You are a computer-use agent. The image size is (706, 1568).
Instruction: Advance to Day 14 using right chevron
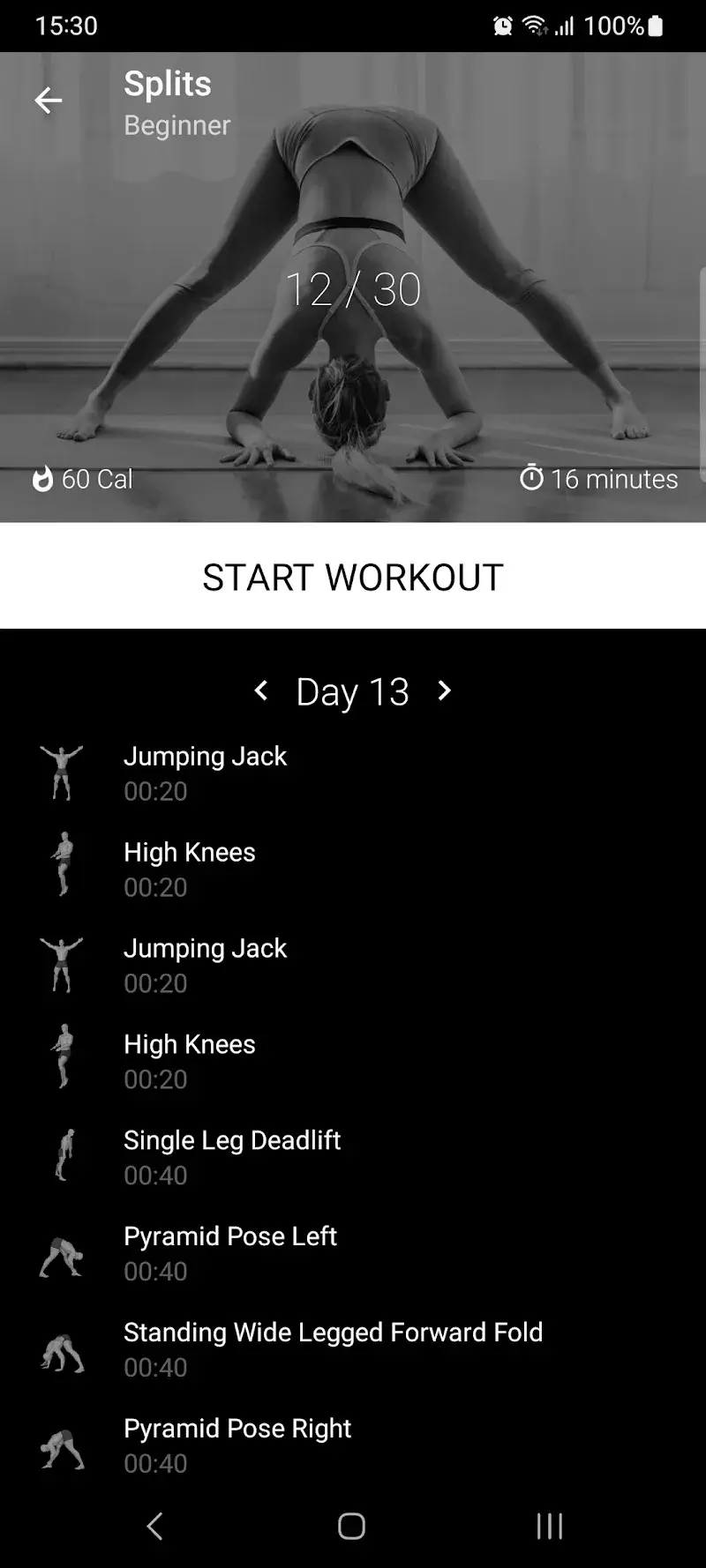pyautogui.click(x=444, y=691)
